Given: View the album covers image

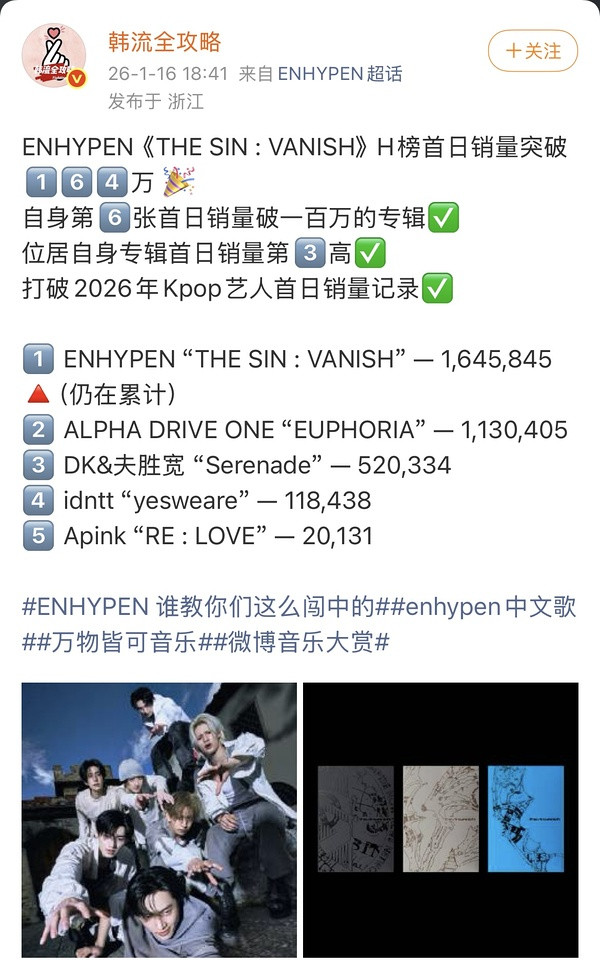Looking at the screenshot, I should pyautogui.click(x=440, y=820).
